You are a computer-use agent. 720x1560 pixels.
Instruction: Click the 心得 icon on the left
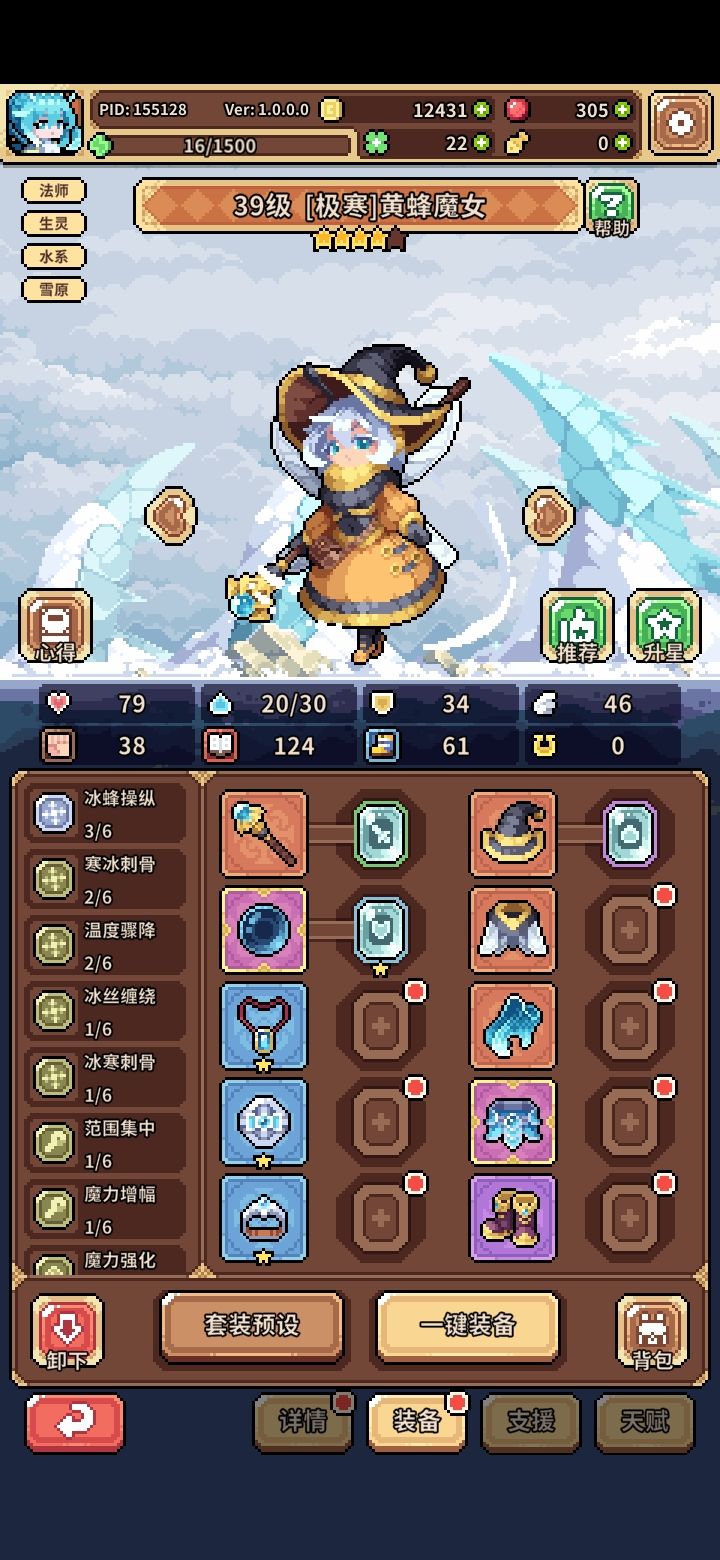click(57, 627)
